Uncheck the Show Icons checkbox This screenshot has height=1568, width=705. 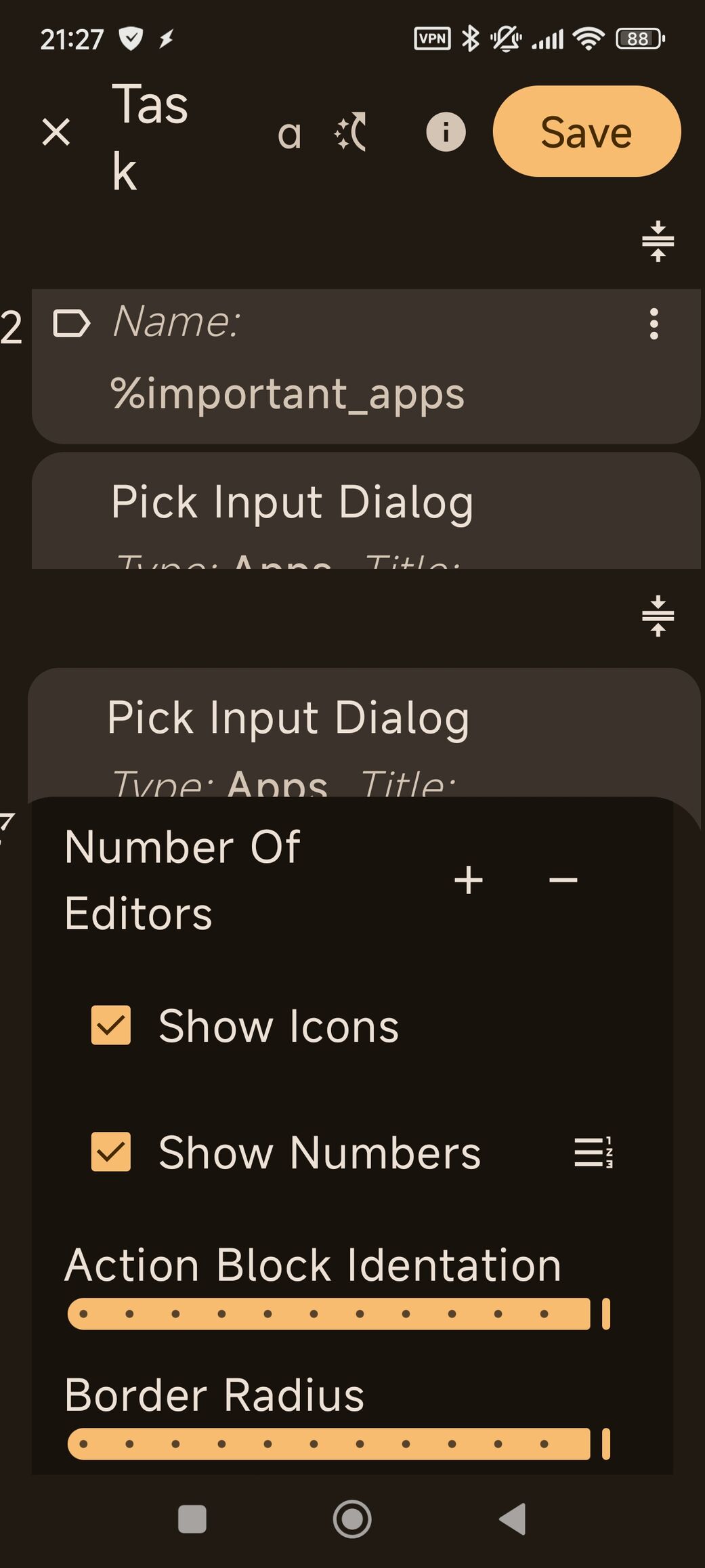coord(111,1025)
